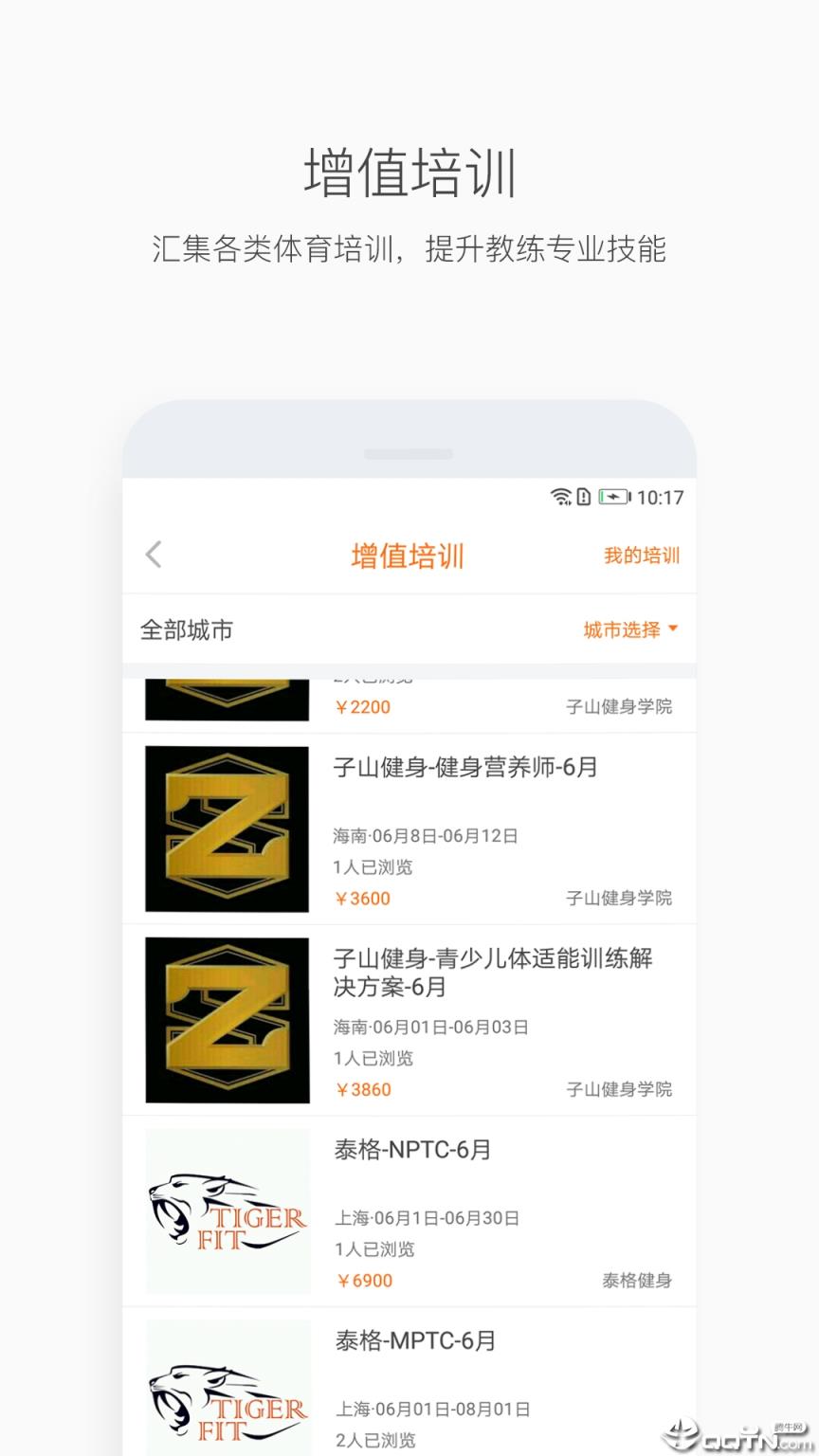Tap the Z logo beside 子山健身-健身营养师-6月
This screenshot has height=1456, width=819.
[x=227, y=827]
